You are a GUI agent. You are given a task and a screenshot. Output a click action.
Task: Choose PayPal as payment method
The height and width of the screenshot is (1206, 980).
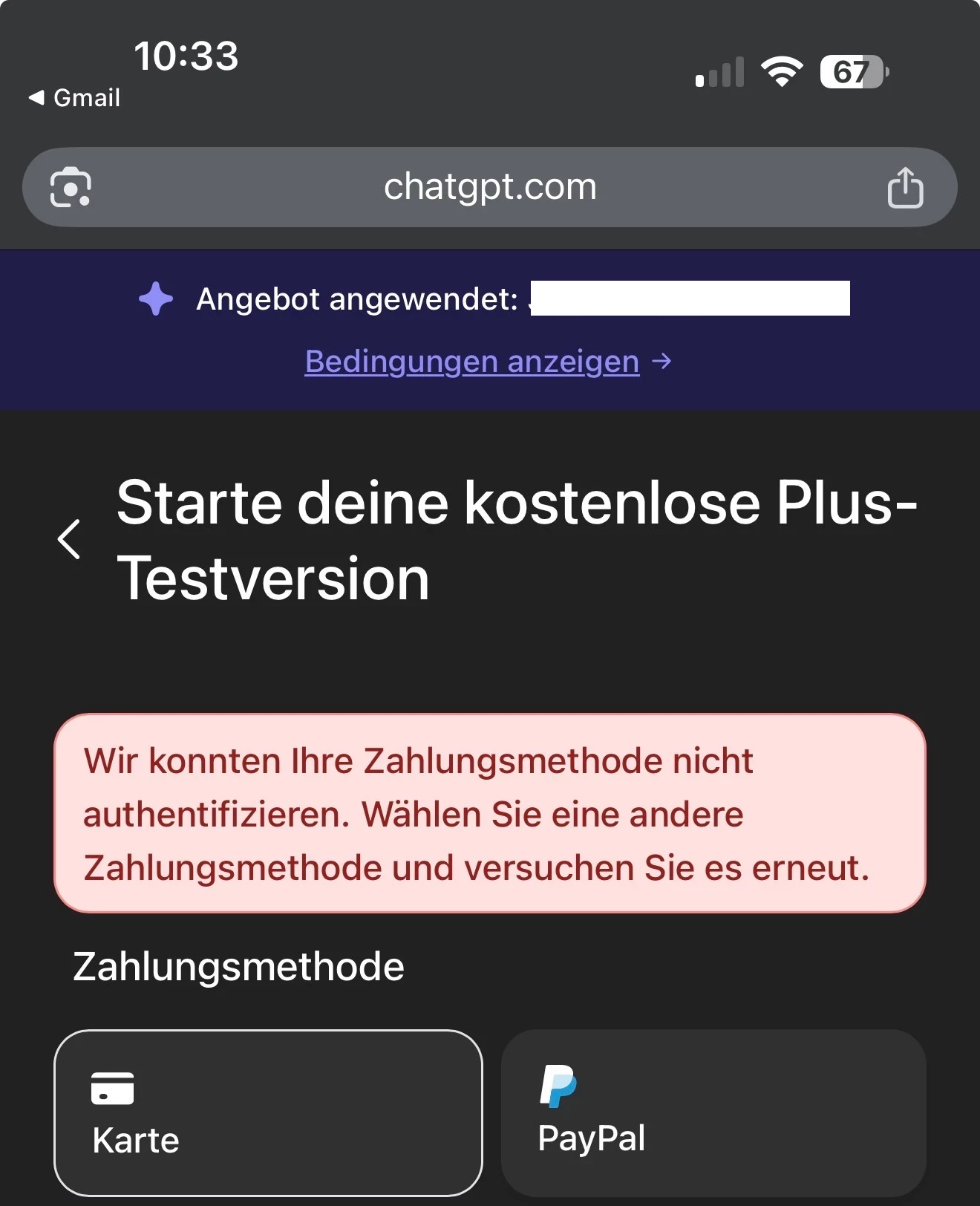713,1112
